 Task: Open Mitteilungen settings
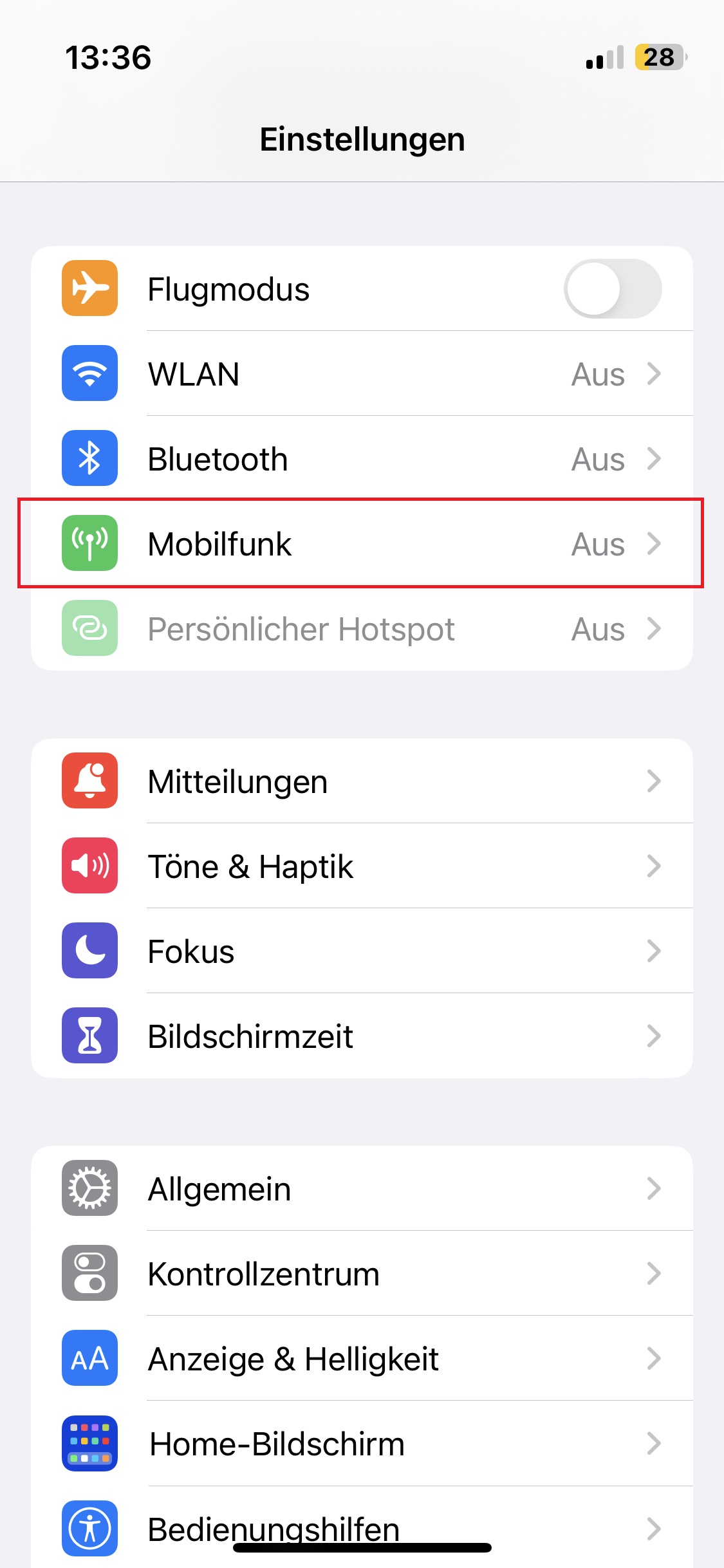click(362, 781)
